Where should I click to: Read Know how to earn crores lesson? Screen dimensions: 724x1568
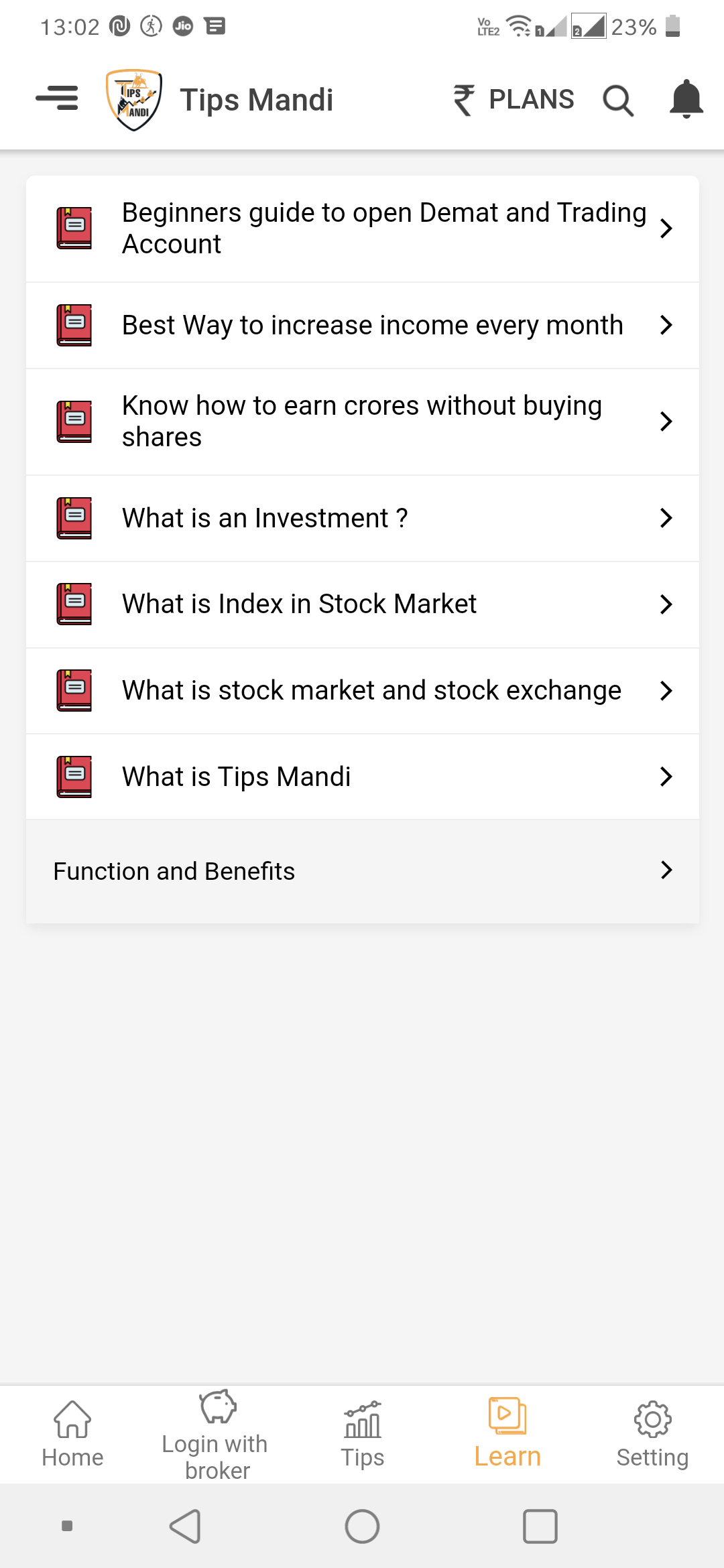[363, 422]
